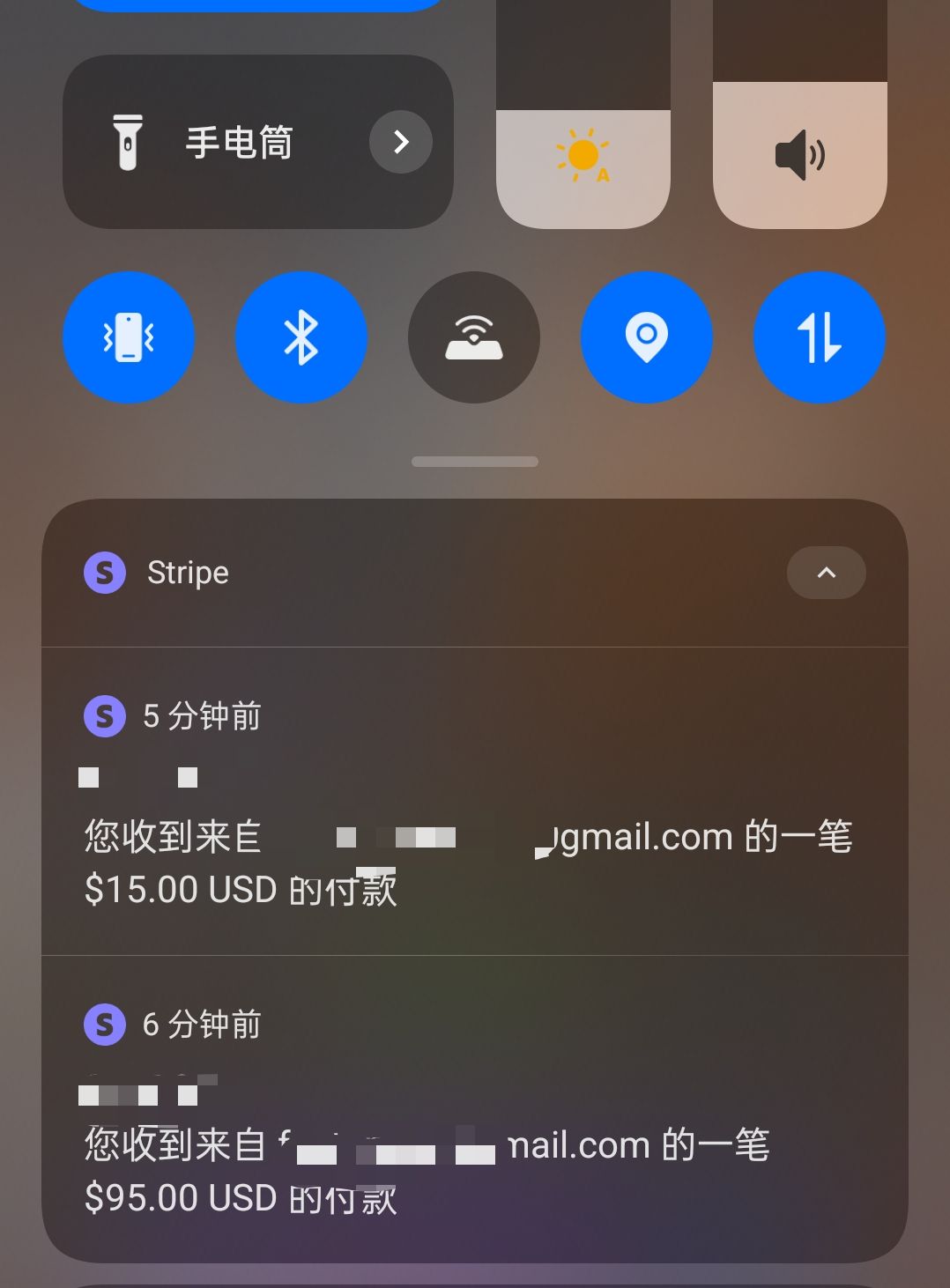
Task: Open flashlight options with the arrow
Action: click(x=401, y=142)
